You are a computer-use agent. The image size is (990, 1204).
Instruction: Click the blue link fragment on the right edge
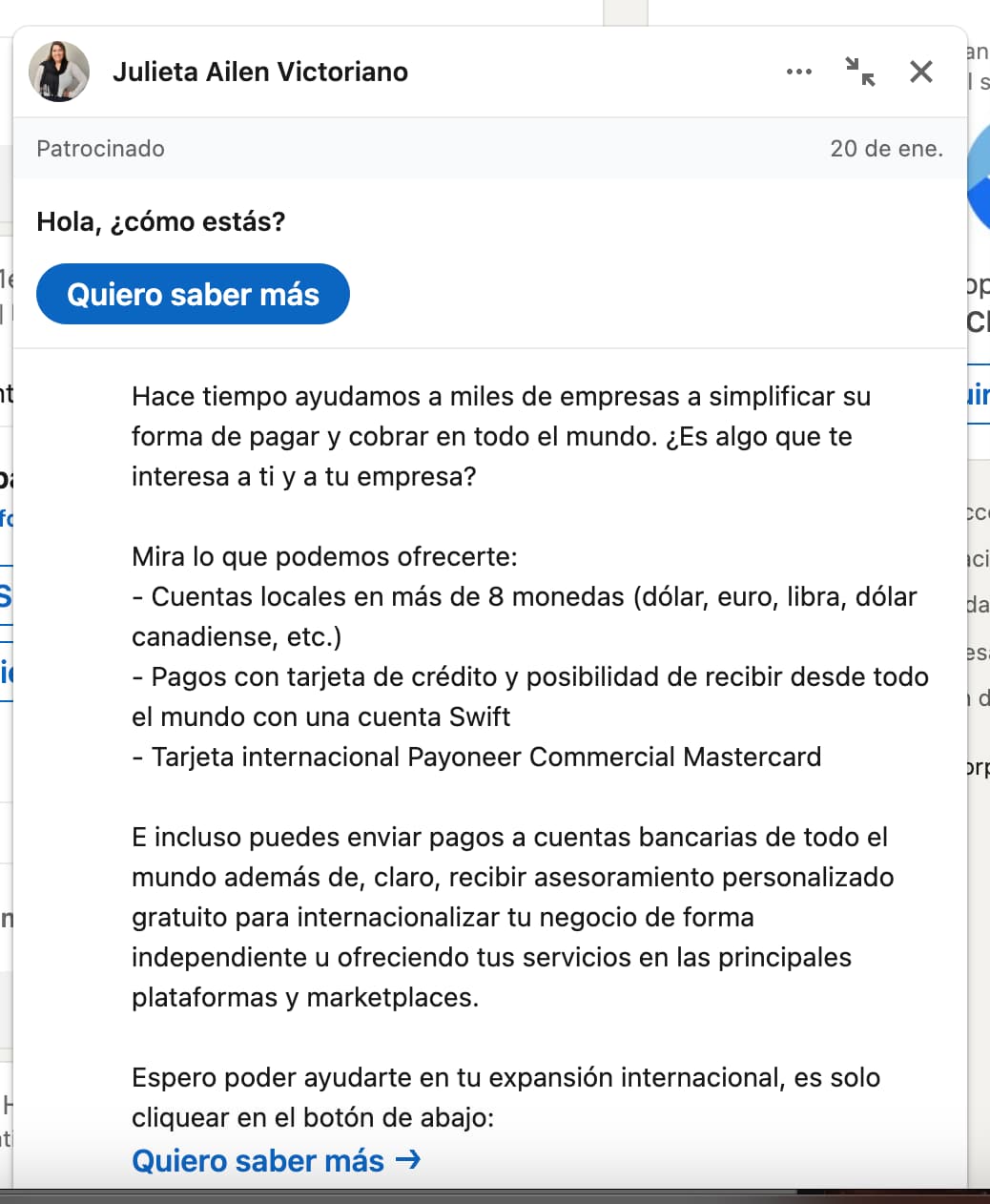[982, 394]
